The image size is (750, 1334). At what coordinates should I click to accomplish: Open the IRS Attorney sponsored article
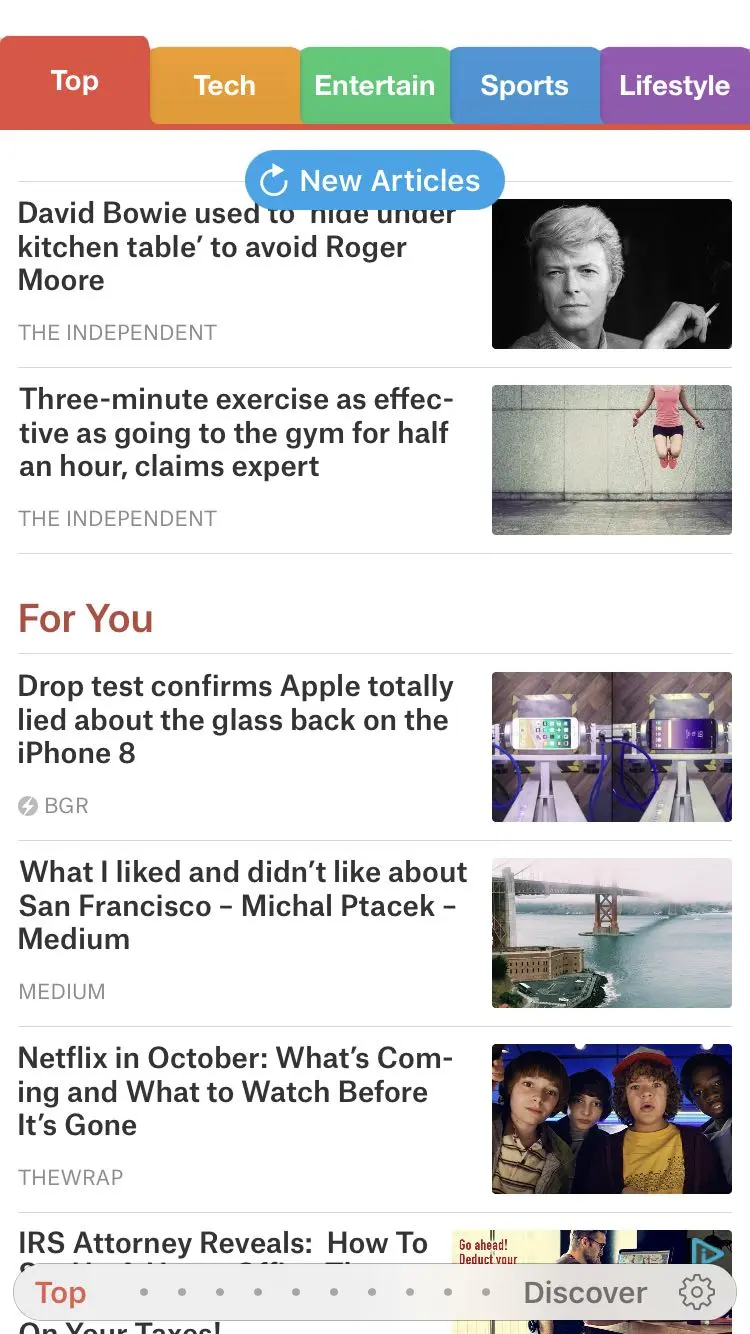[x=223, y=1243]
